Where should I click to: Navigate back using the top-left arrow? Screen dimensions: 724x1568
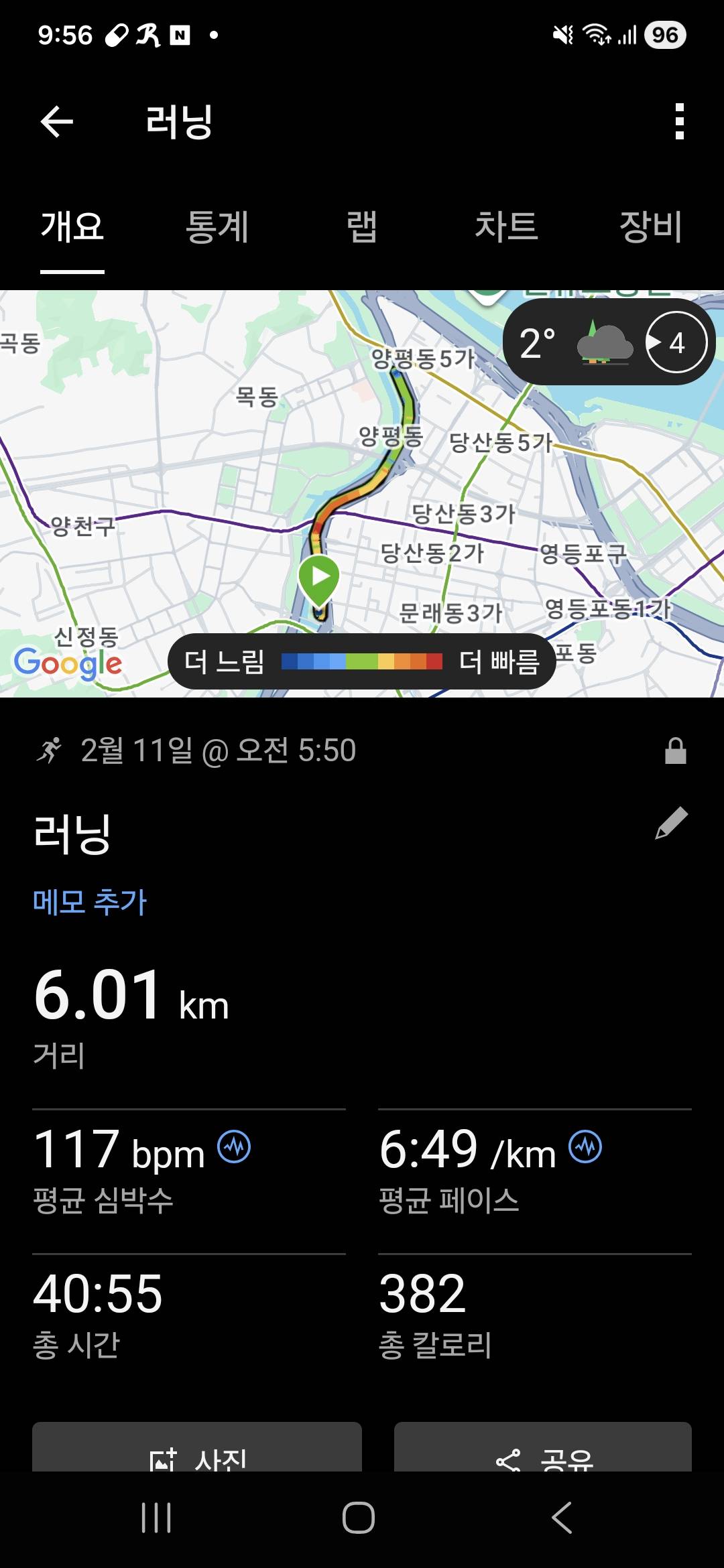point(56,121)
